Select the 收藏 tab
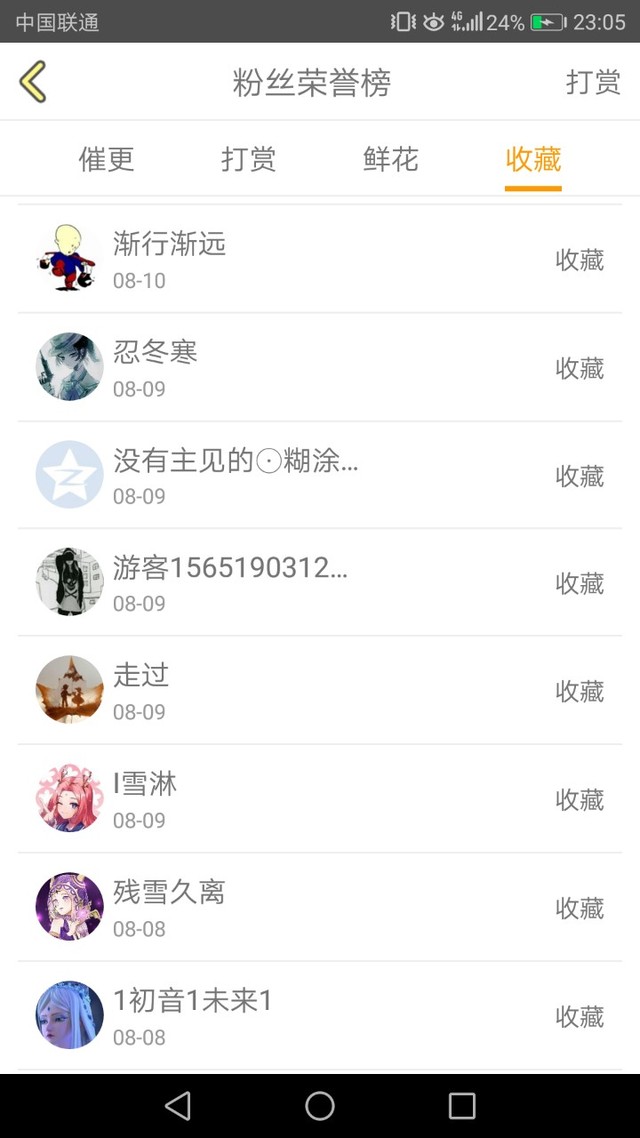The height and width of the screenshot is (1138, 640). (533, 159)
